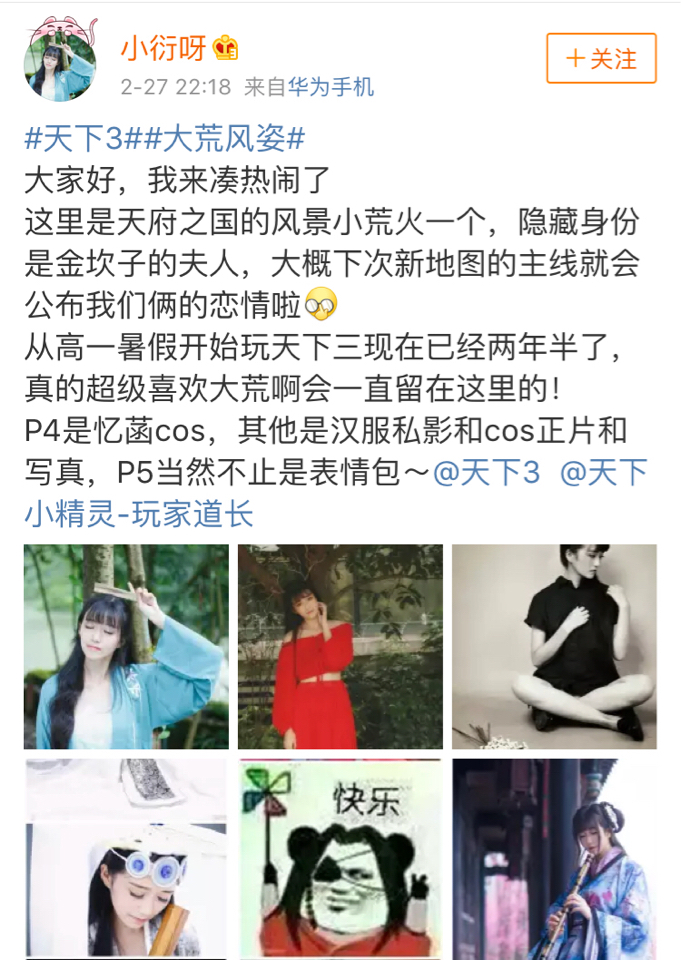Open the #天下3# hashtag
The image size is (681, 960).
pos(78,140)
